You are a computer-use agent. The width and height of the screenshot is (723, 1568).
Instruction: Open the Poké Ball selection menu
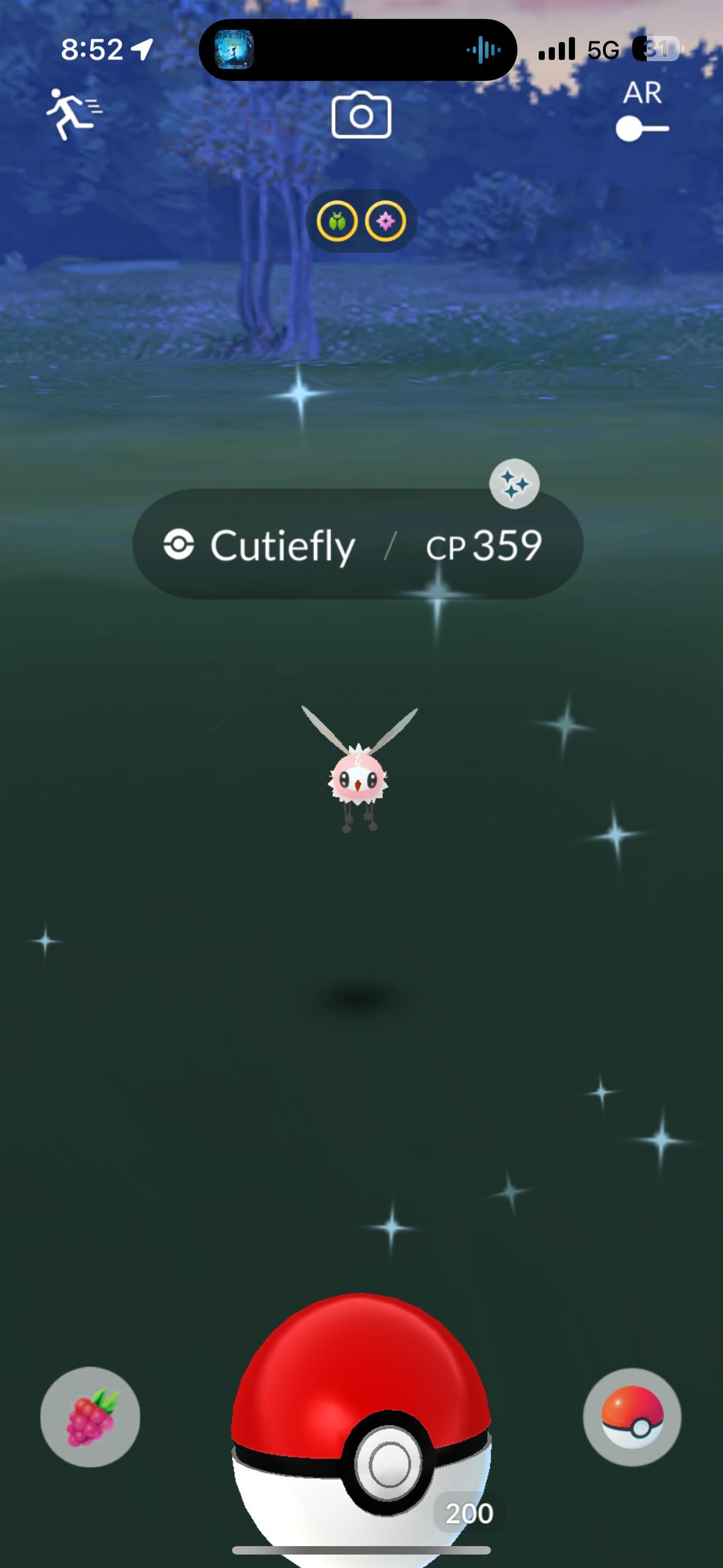[x=632, y=1417]
